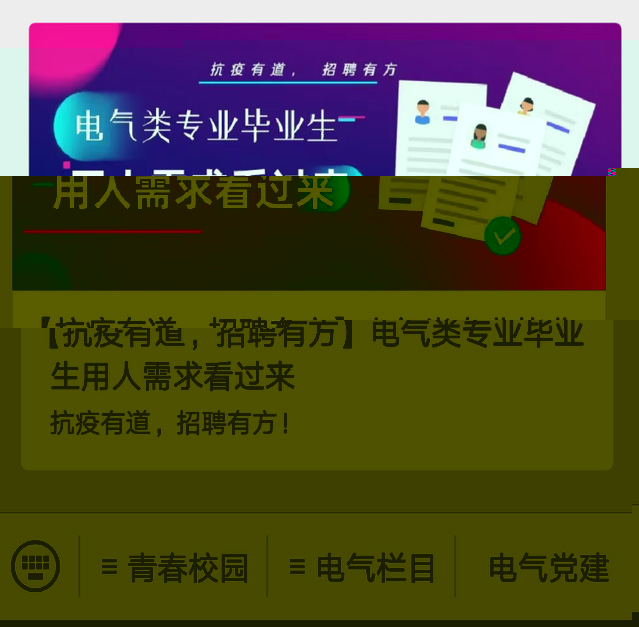Screen dimensions: 639x627
Task: Open the 电气栏目 menu
Action: coord(362,568)
